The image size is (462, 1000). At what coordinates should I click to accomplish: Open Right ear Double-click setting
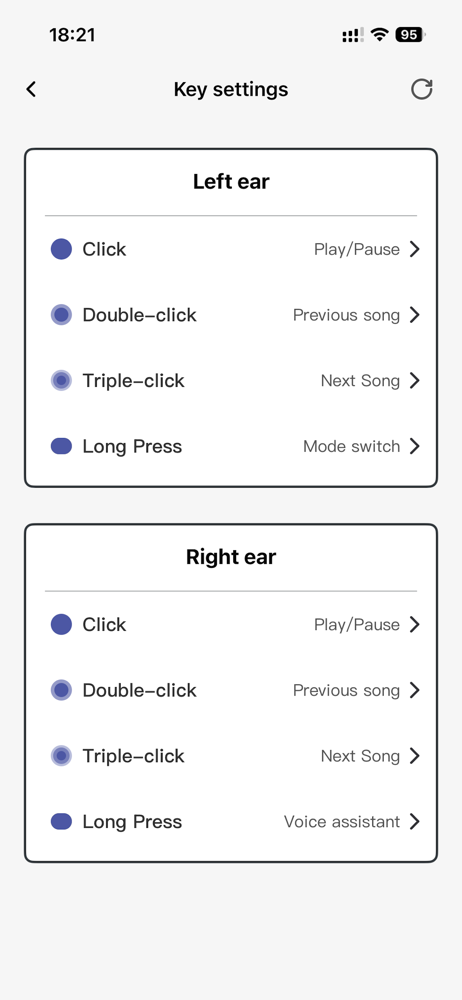pos(231,689)
